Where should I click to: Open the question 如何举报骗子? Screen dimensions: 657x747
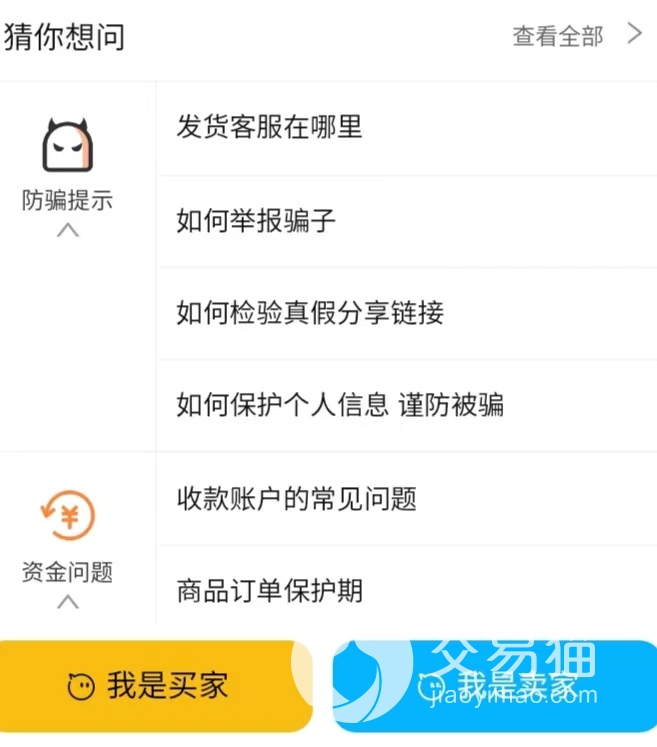(x=256, y=221)
